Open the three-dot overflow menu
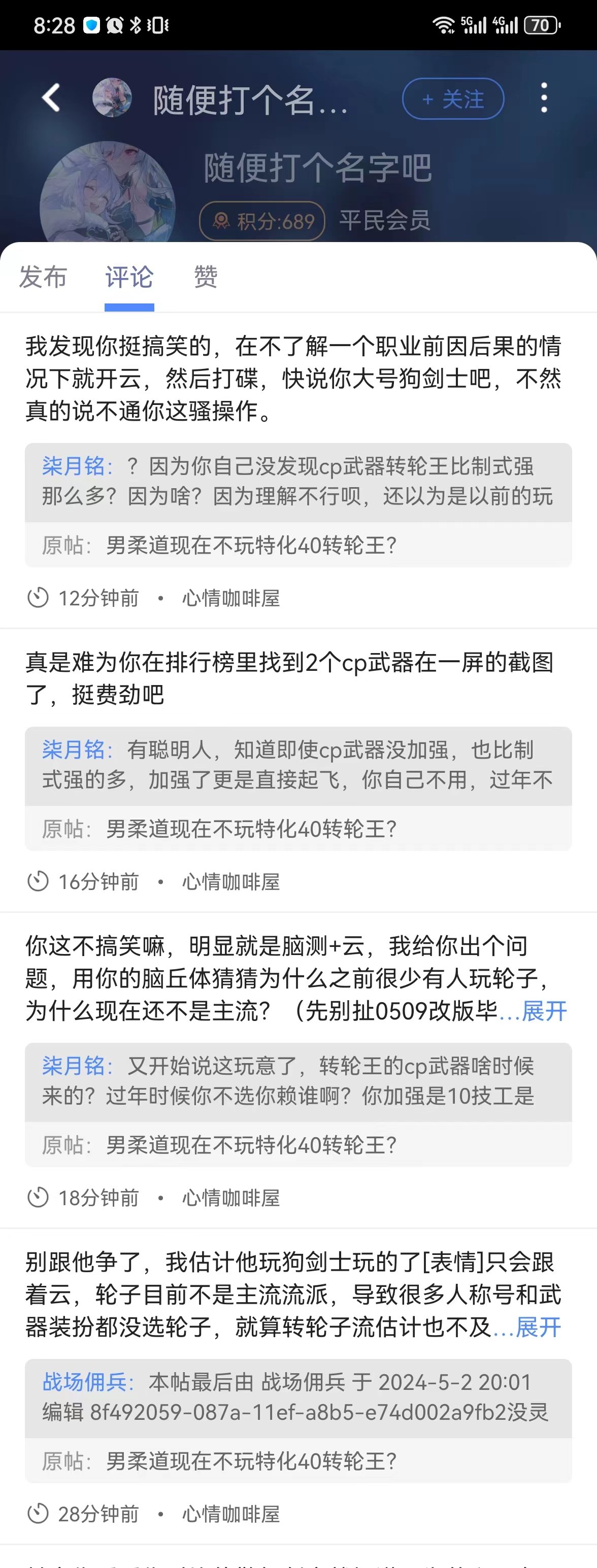Screen dimensions: 597x1568 pos(543,97)
